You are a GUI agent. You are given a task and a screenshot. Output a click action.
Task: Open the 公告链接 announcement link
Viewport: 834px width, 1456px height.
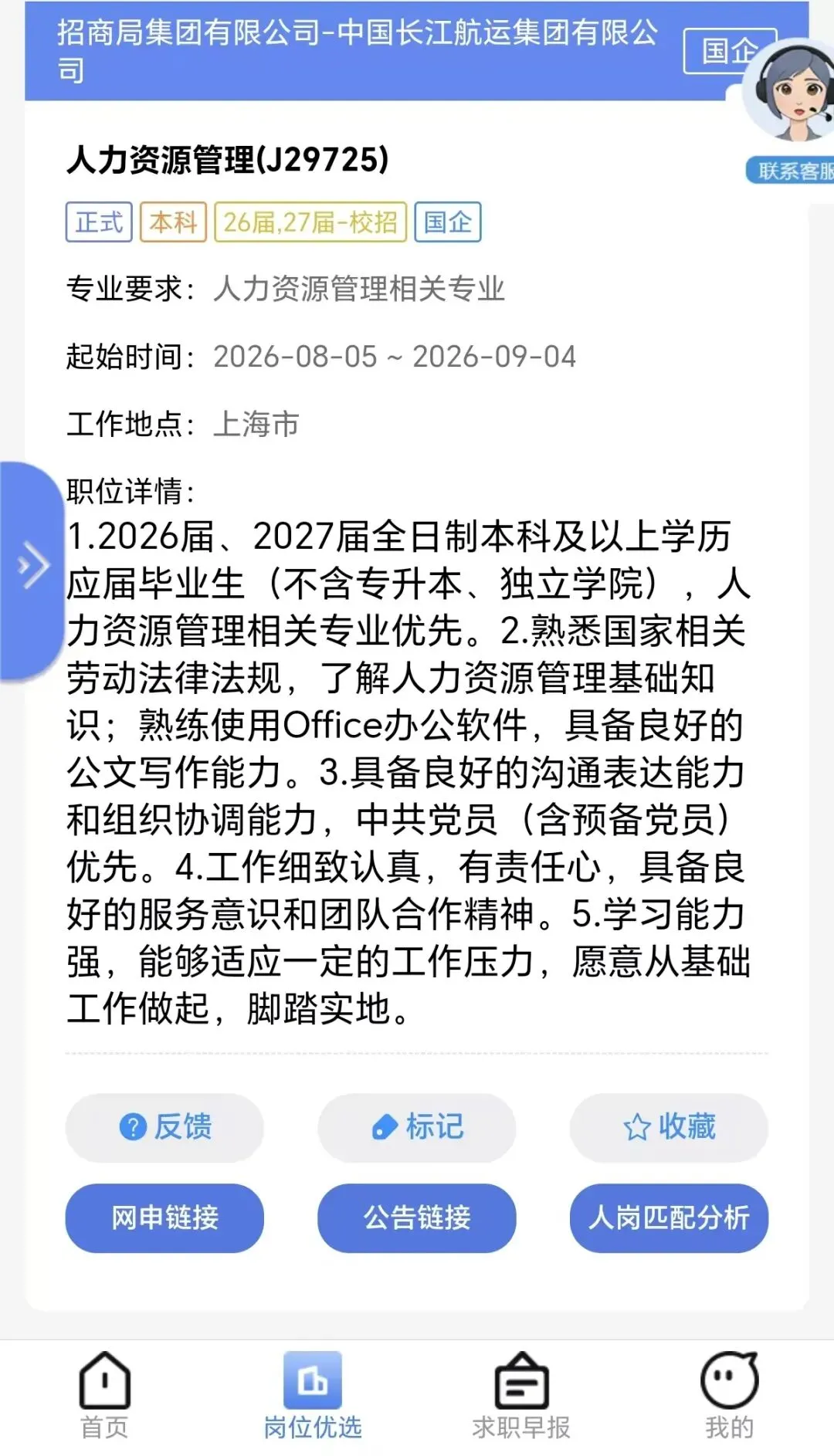pos(417,1217)
